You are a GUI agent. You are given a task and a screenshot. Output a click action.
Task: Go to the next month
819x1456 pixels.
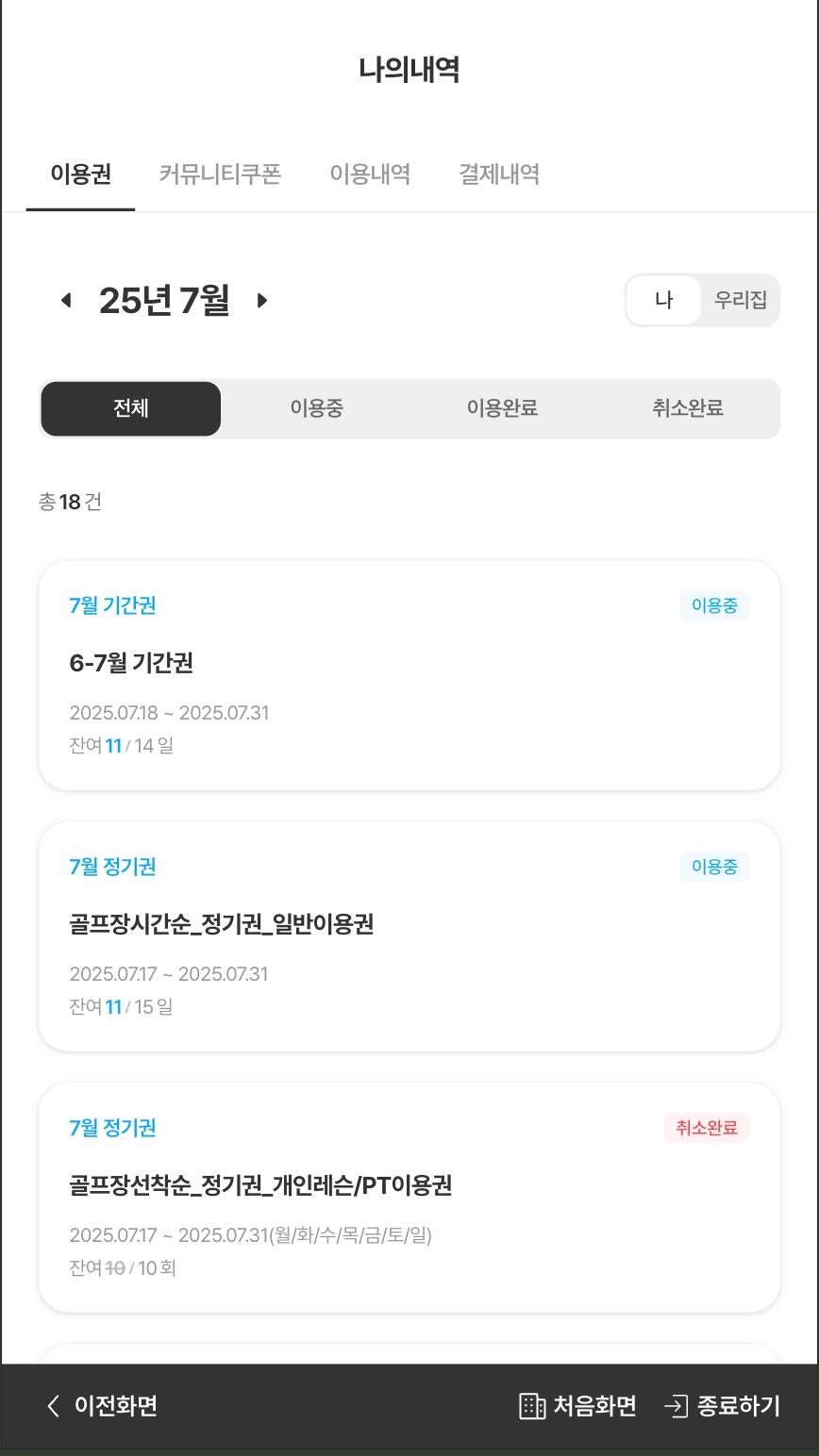(x=262, y=301)
